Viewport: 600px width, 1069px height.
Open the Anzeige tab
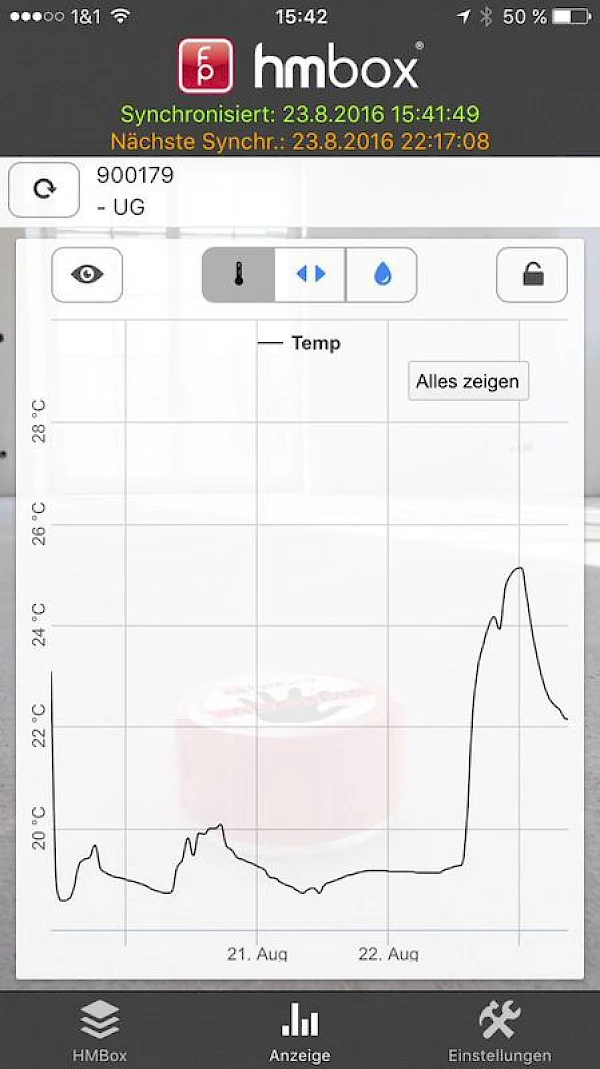[x=300, y=1031]
